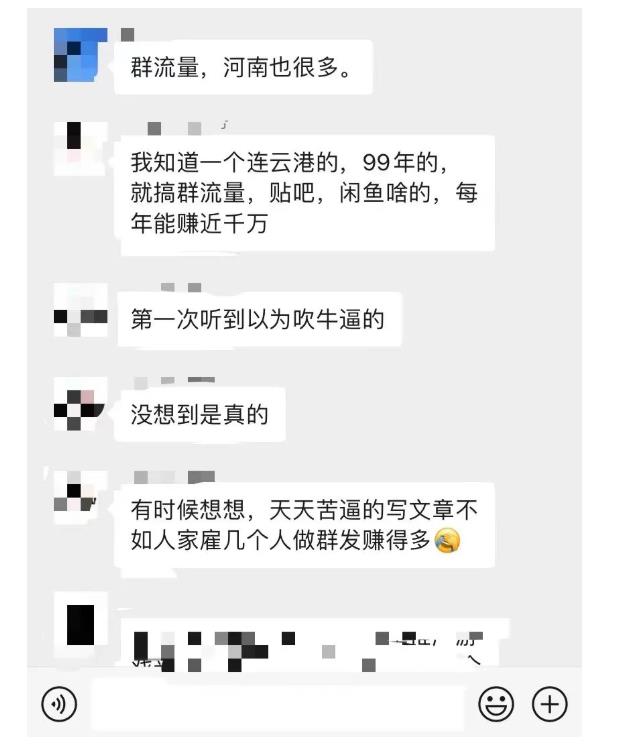The width and height of the screenshot is (620, 747).
Task: Open the plus attachments menu
Action: point(549,705)
